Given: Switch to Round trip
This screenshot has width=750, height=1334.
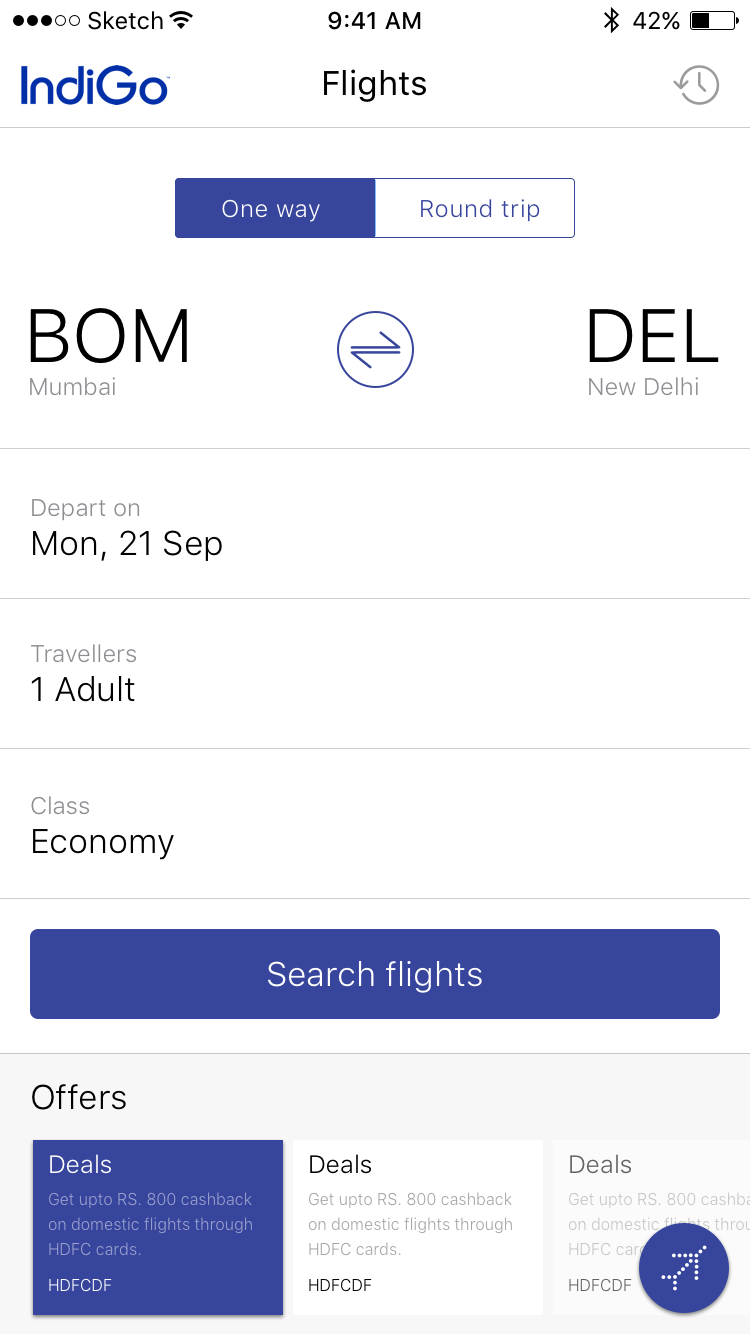Looking at the screenshot, I should 475,208.
